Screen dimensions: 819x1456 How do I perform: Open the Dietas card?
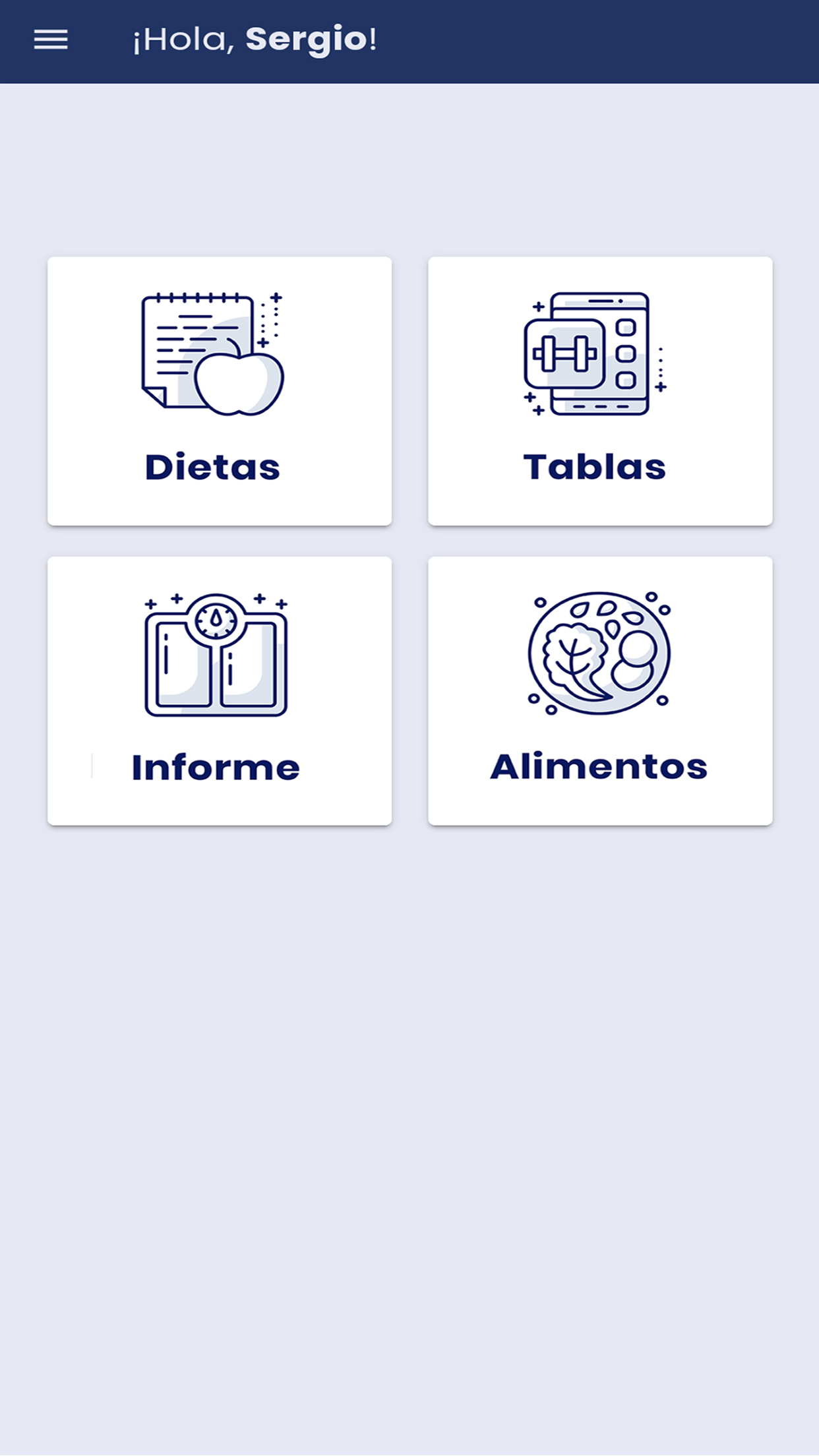click(x=220, y=391)
